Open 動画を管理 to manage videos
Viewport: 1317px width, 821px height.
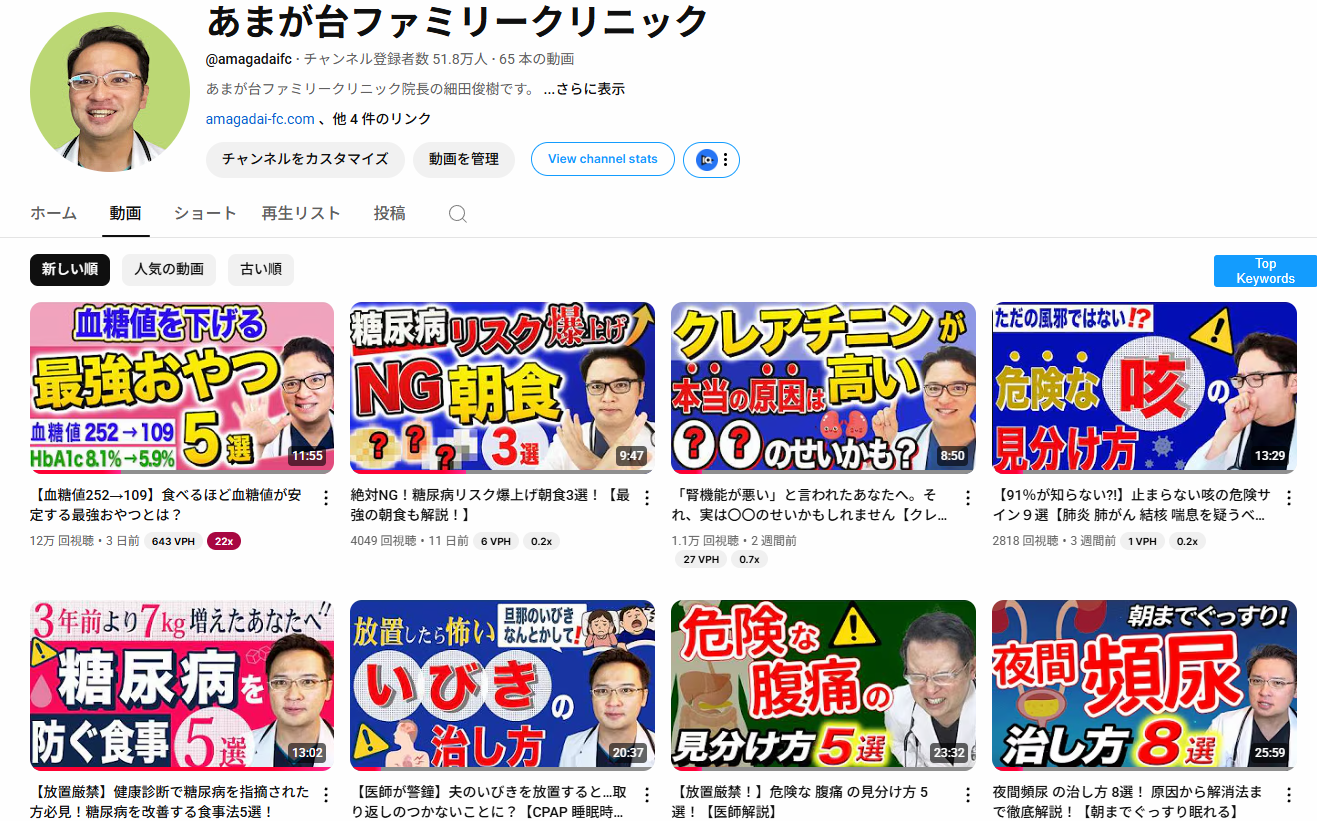pos(464,160)
